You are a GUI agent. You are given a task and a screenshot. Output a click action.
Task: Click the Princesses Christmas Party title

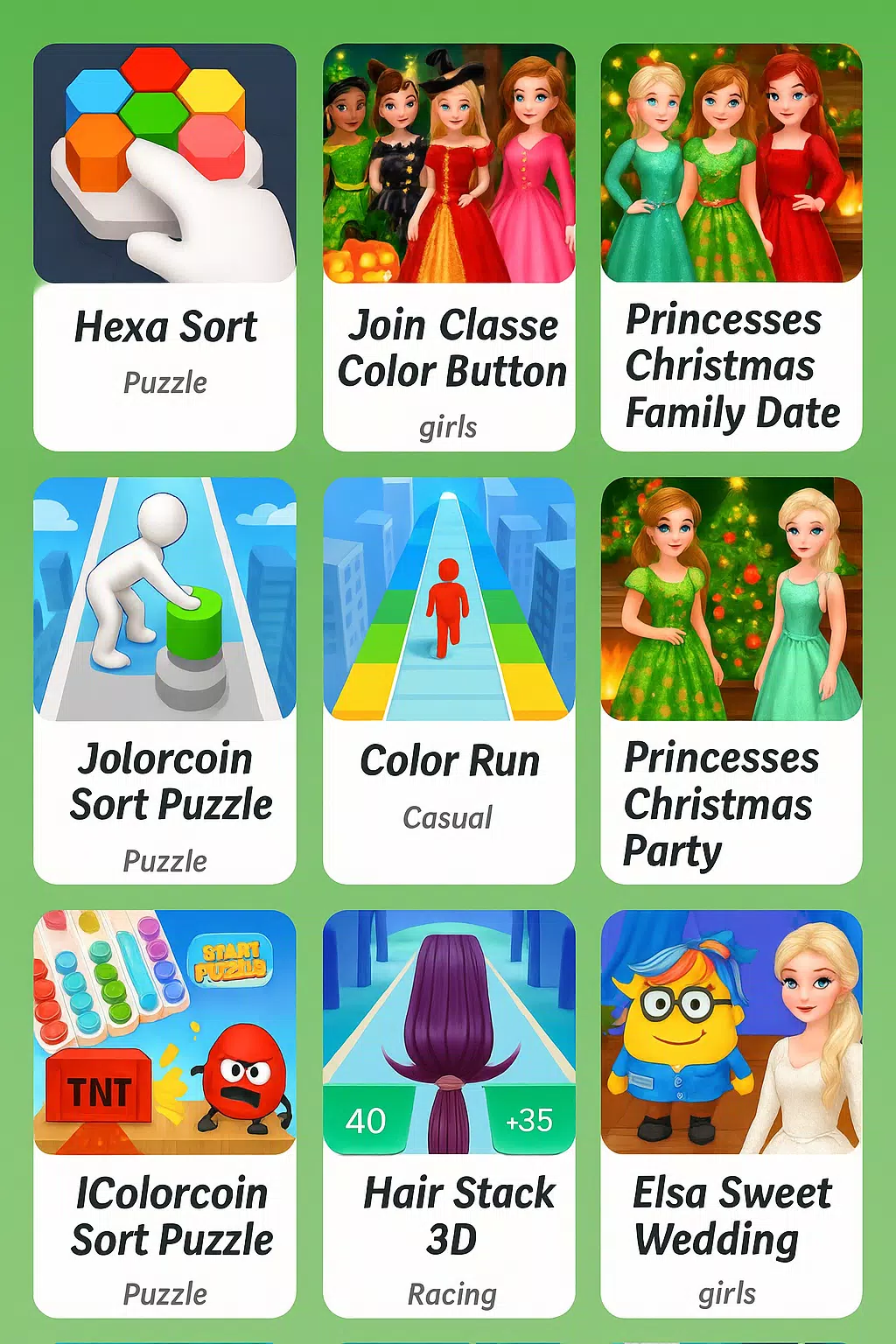(x=730, y=802)
